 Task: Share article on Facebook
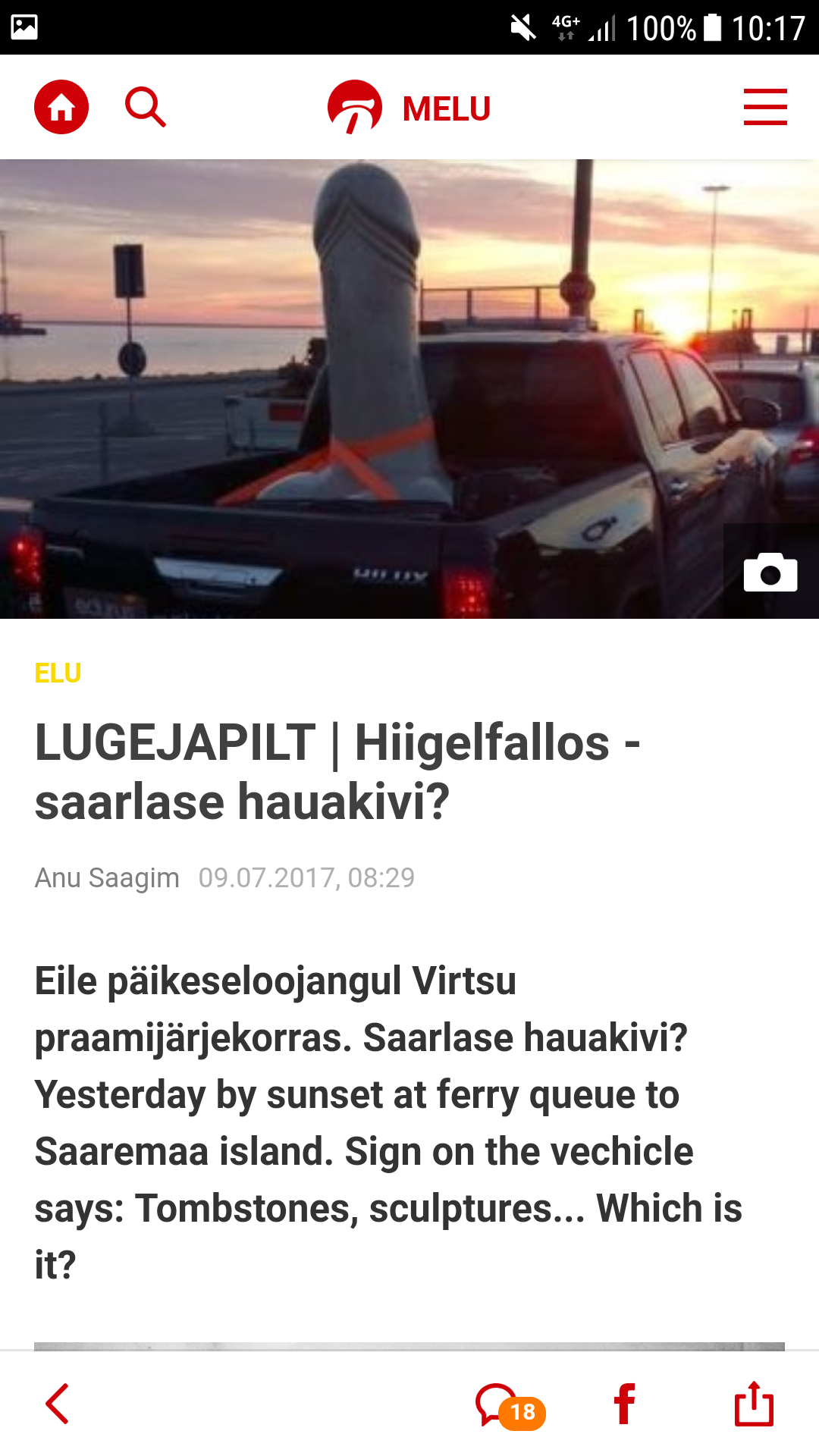[625, 1404]
